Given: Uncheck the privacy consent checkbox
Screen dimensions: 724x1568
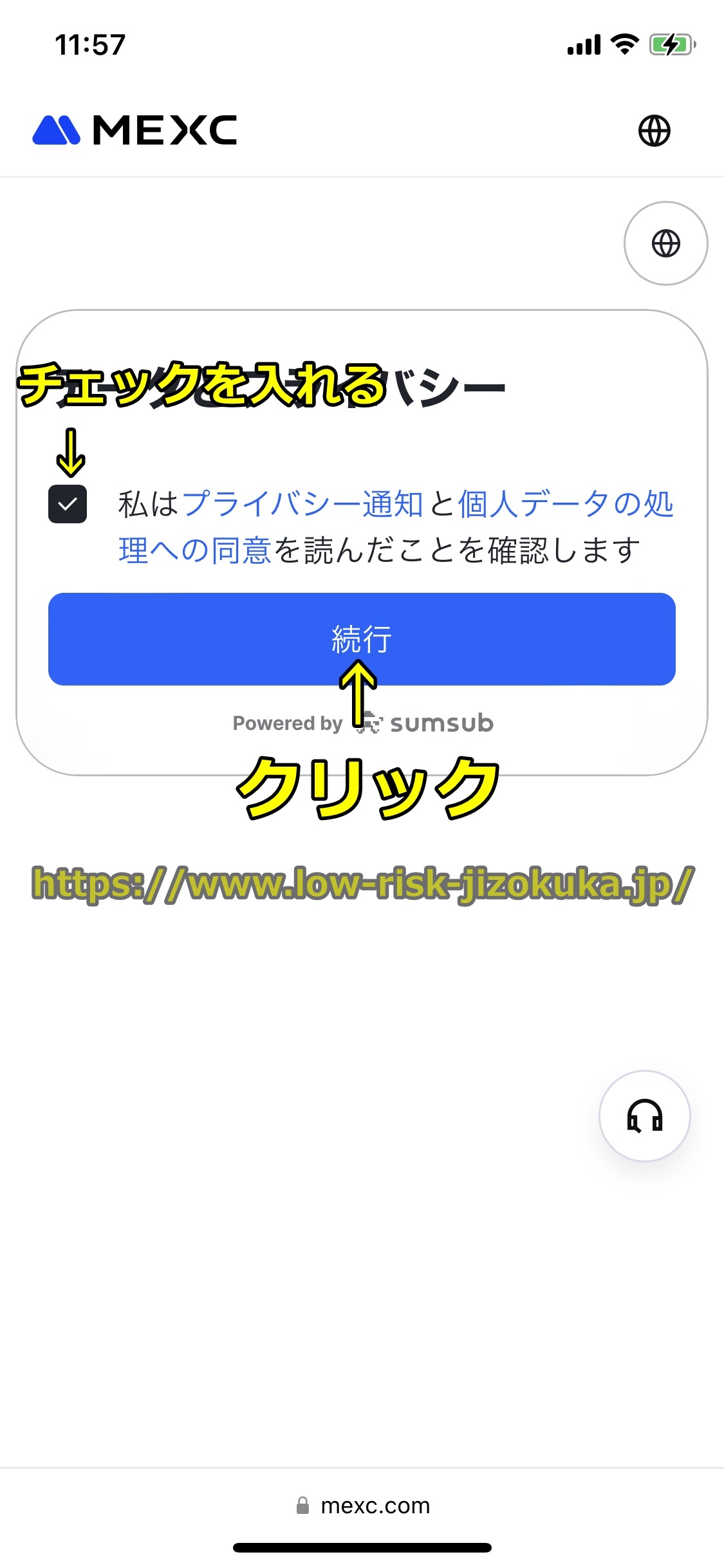Looking at the screenshot, I should coord(68,504).
